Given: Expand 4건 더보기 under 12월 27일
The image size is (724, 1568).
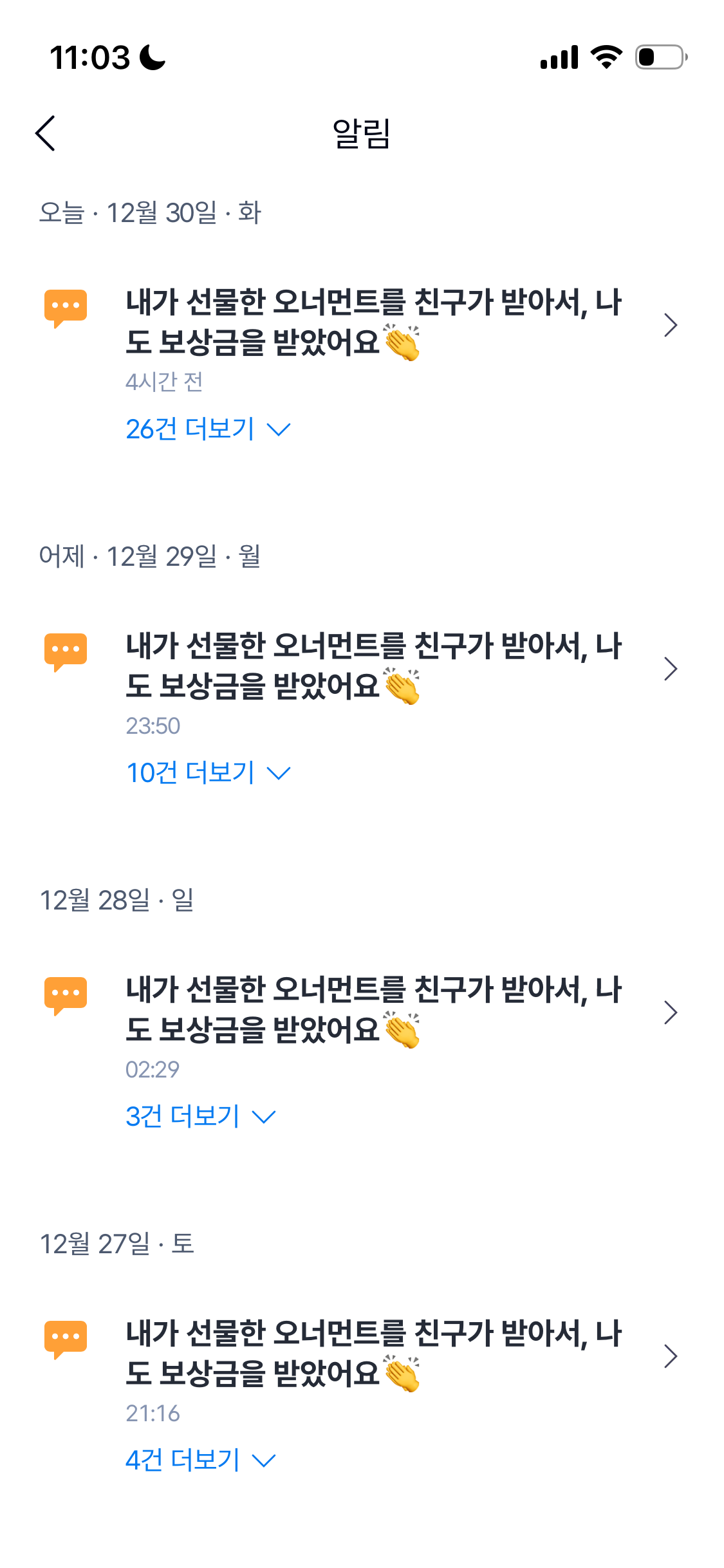Looking at the screenshot, I should click(200, 1460).
